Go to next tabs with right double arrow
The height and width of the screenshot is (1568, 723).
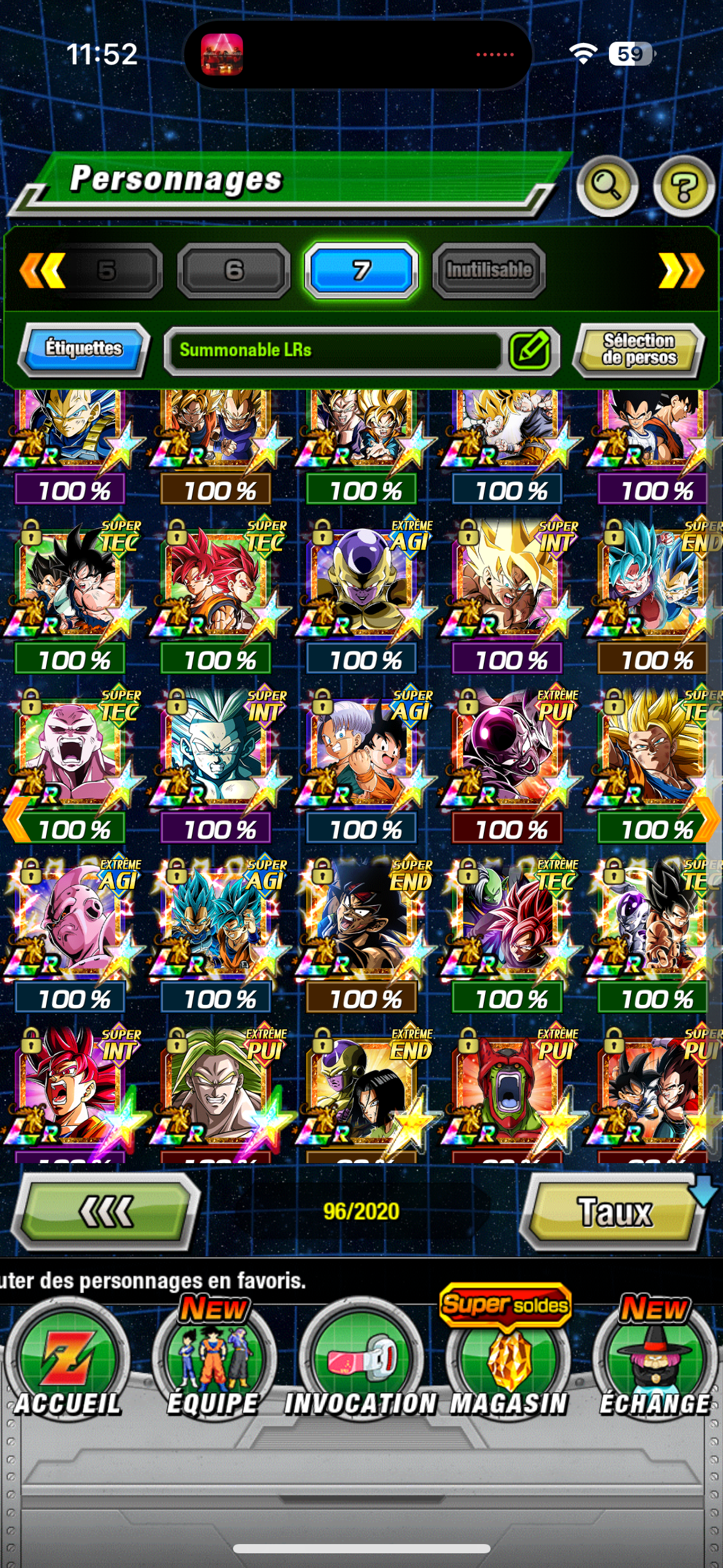click(681, 270)
